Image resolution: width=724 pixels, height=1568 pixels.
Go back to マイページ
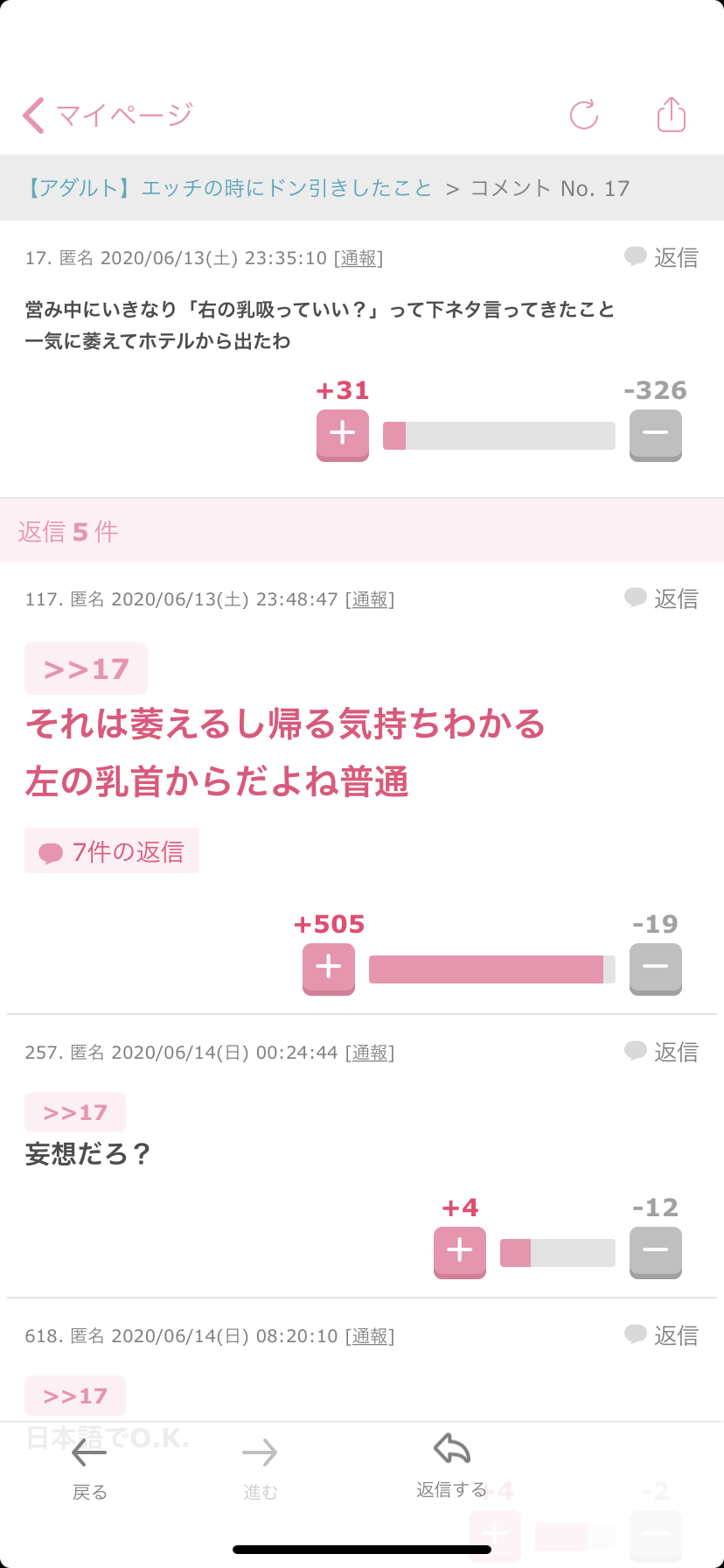107,115
